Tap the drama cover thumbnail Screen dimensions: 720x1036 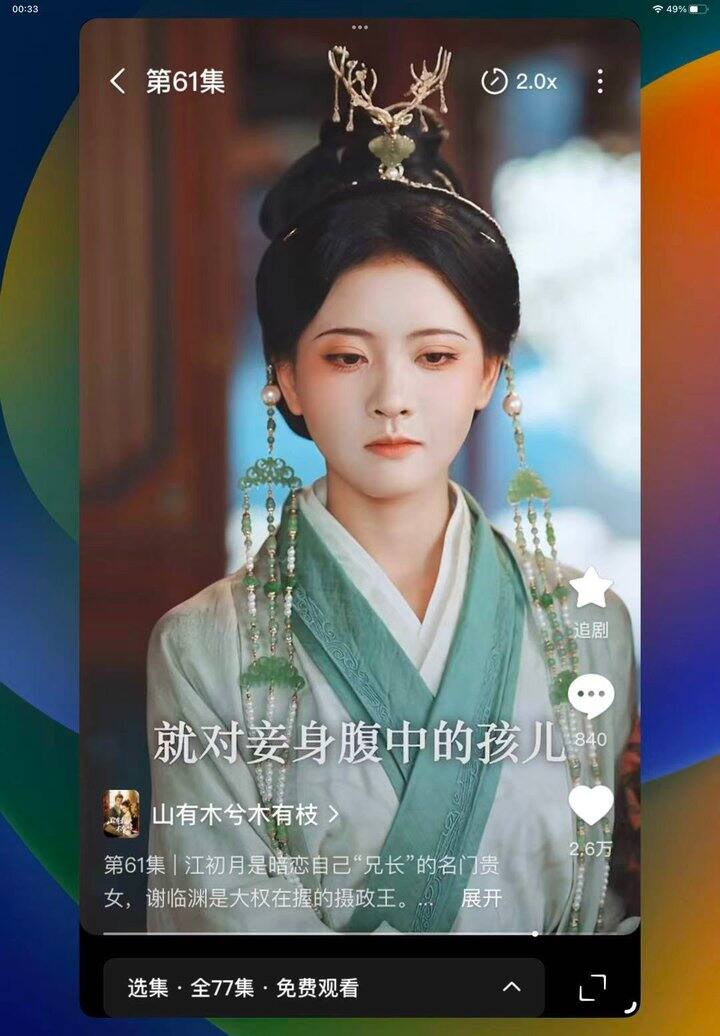pyautogui.click(x=122, y=813)
